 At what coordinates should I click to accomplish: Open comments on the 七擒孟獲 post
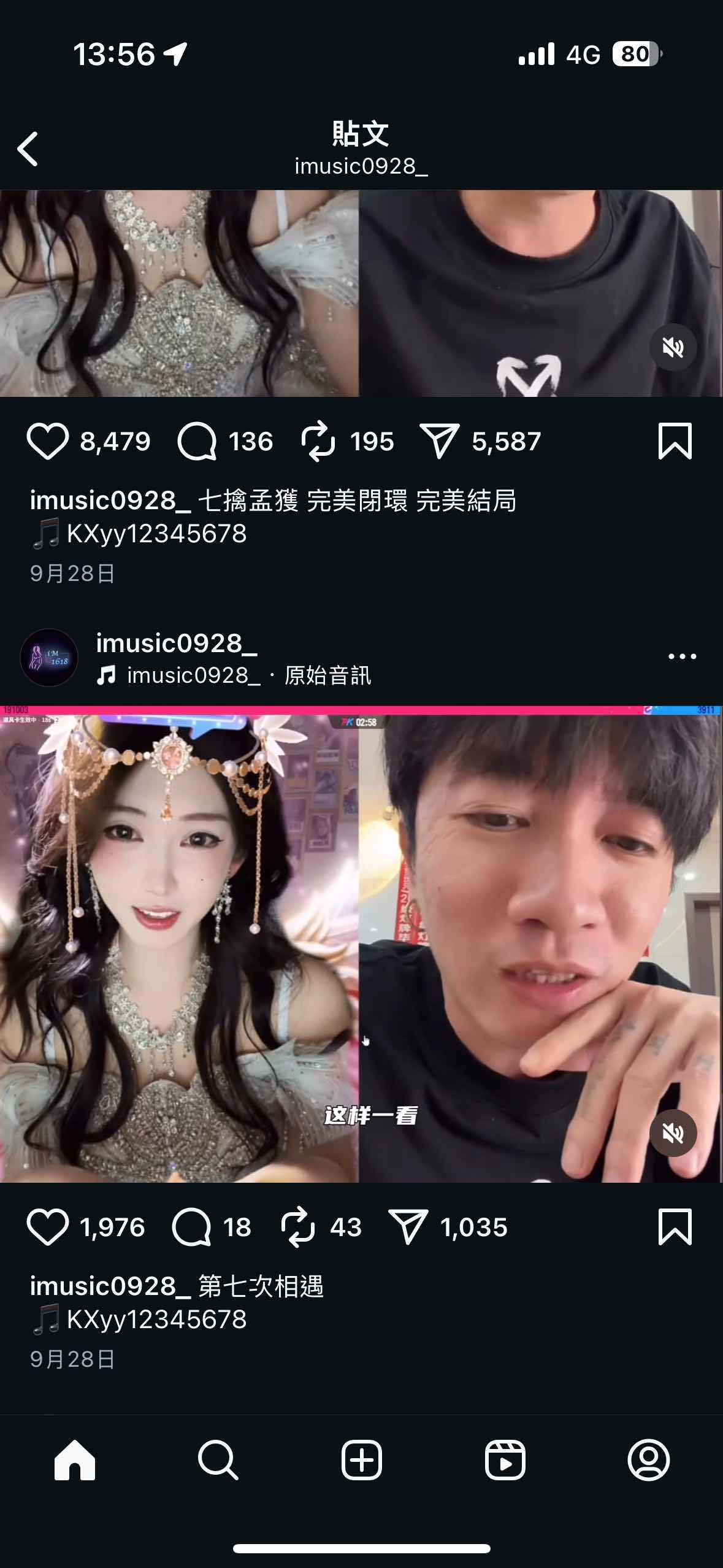point(197,441)
